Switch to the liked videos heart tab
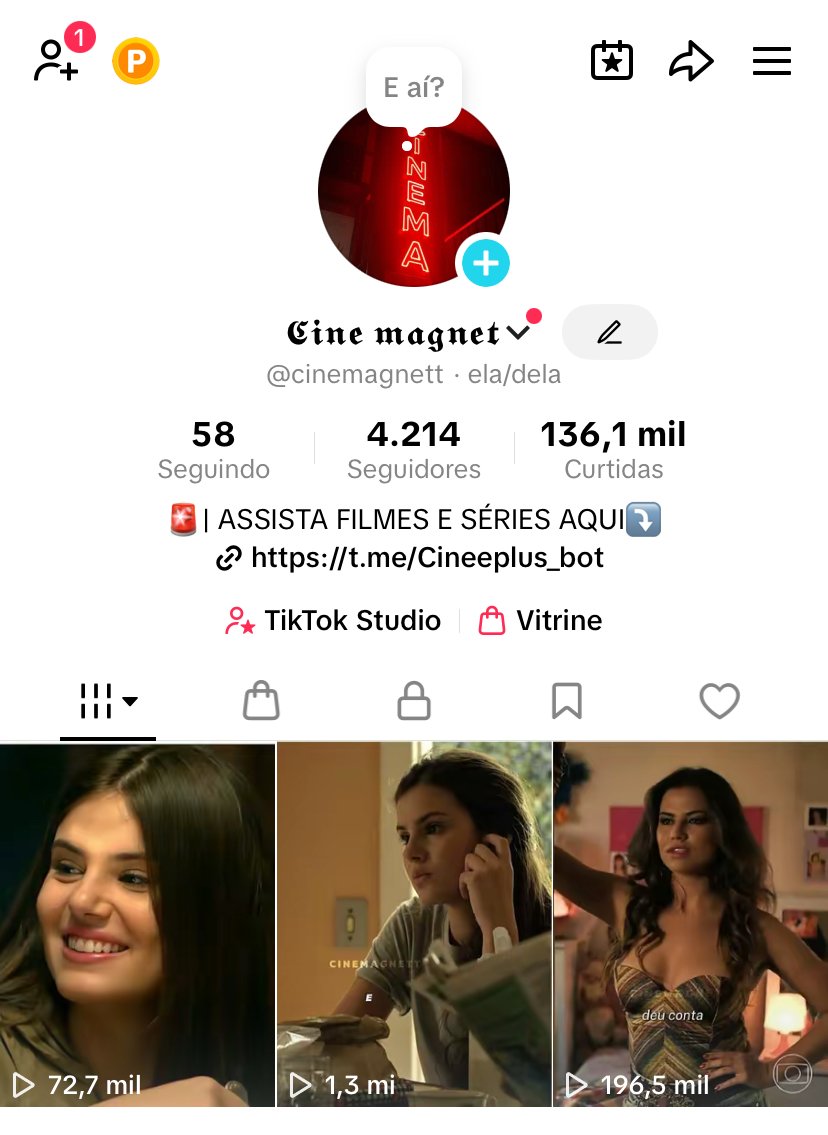The image size is (828, 1135). pyautogui.click(x=719, y=701)
